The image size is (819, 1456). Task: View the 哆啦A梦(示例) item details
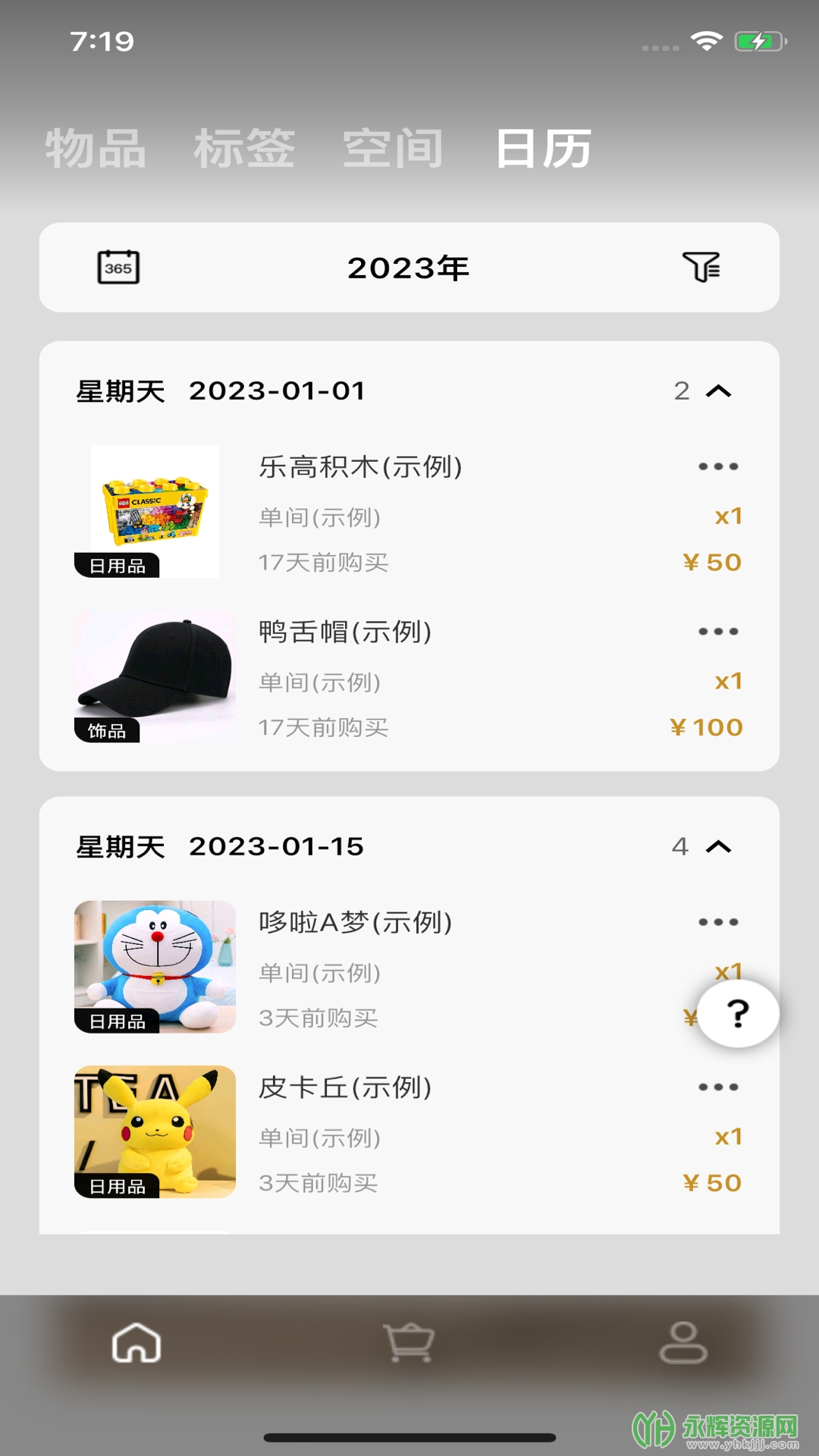click(x=355, y=923)
